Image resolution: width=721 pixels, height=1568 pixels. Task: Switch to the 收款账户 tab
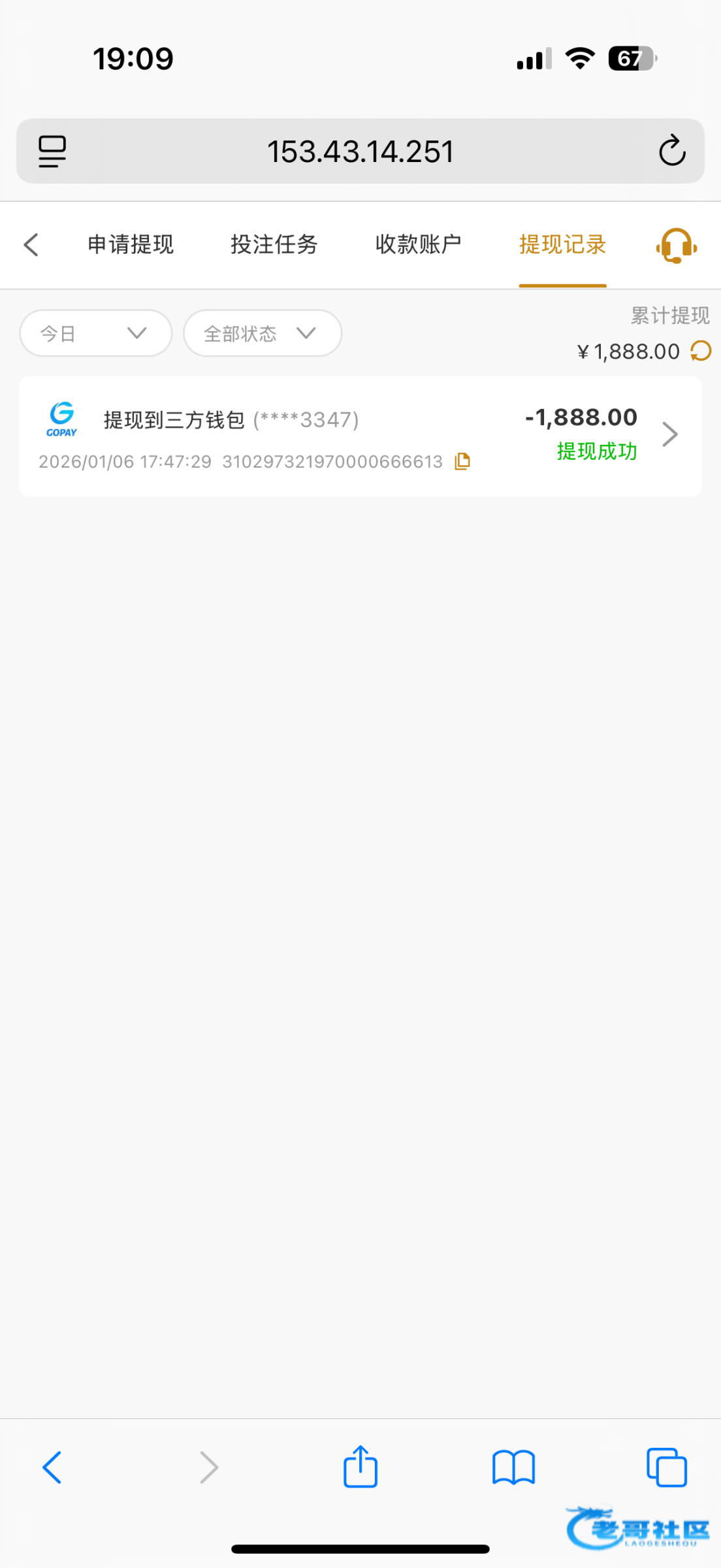coord(418,245)
